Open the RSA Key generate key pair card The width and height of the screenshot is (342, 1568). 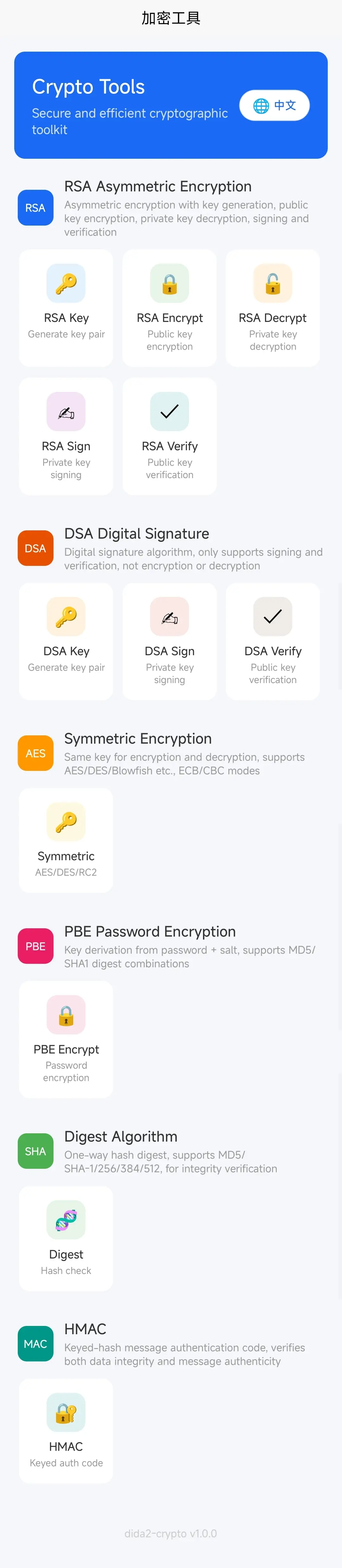coord(66,308)
